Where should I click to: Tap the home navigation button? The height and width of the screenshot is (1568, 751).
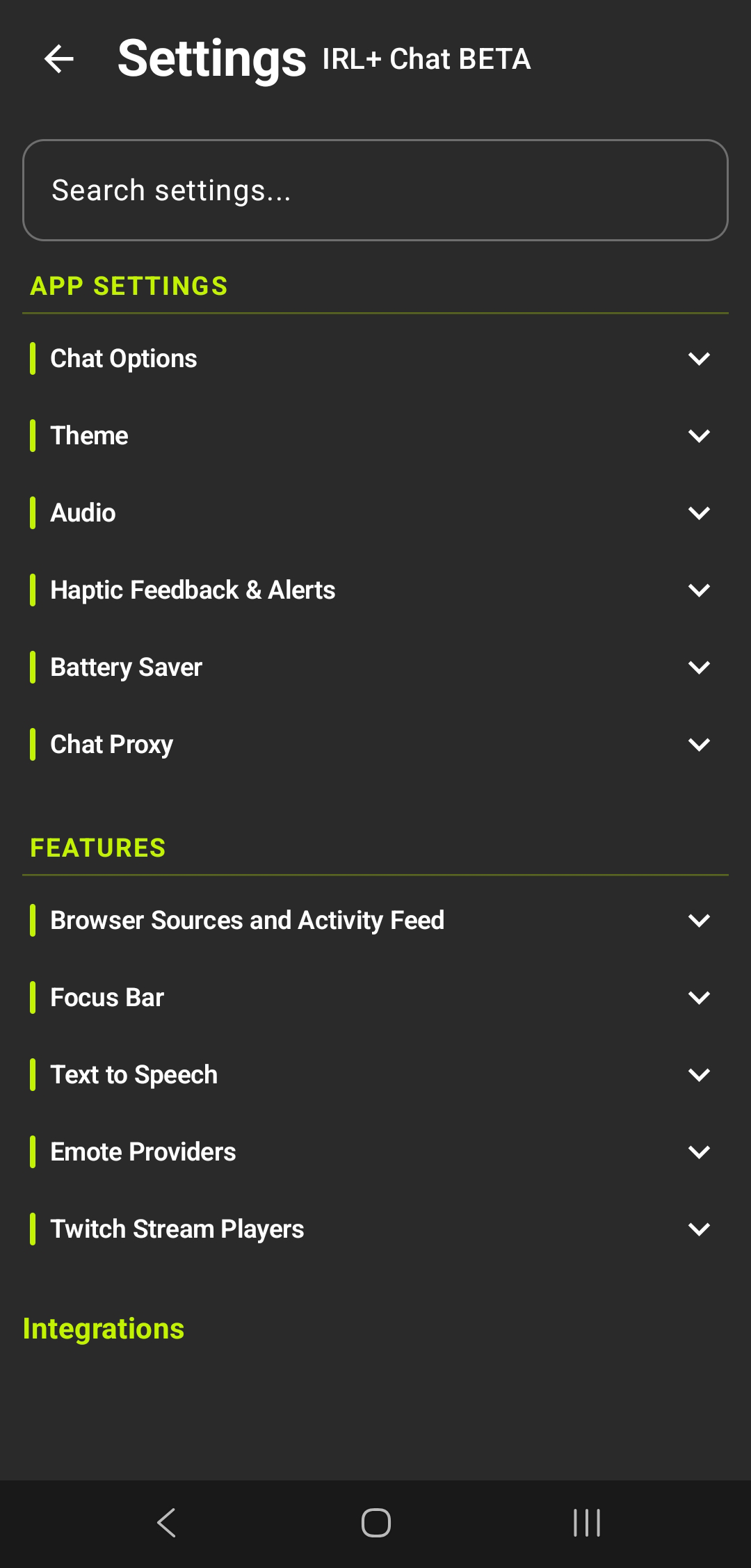click(x=375, y=1522)
